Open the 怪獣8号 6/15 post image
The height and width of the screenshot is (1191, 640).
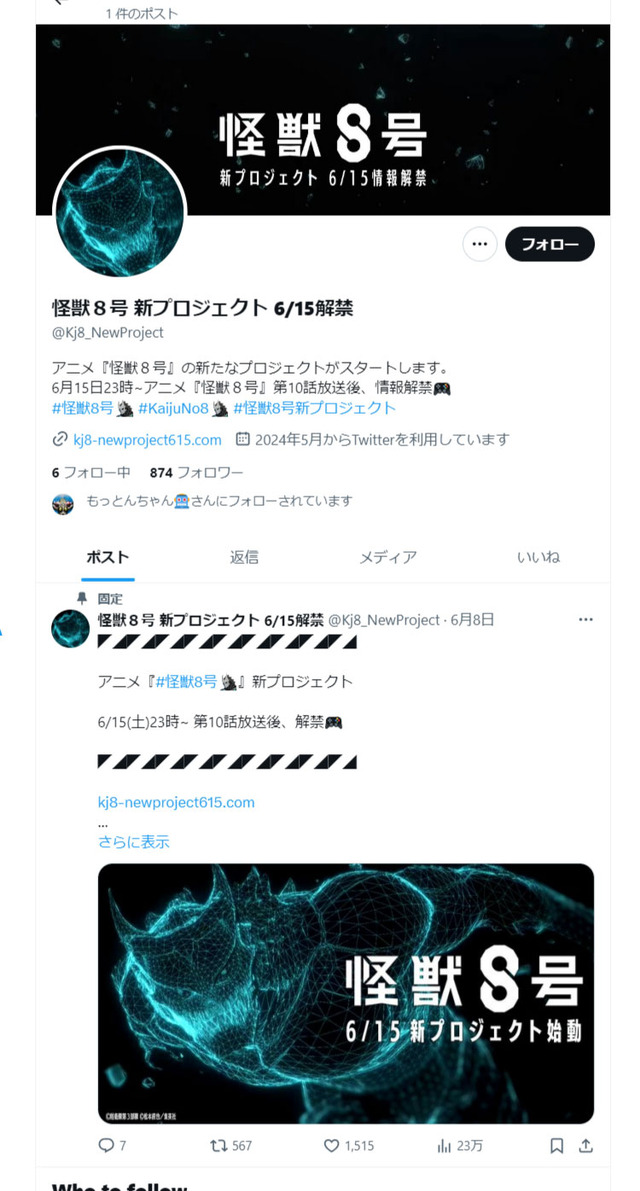point(346,993)
